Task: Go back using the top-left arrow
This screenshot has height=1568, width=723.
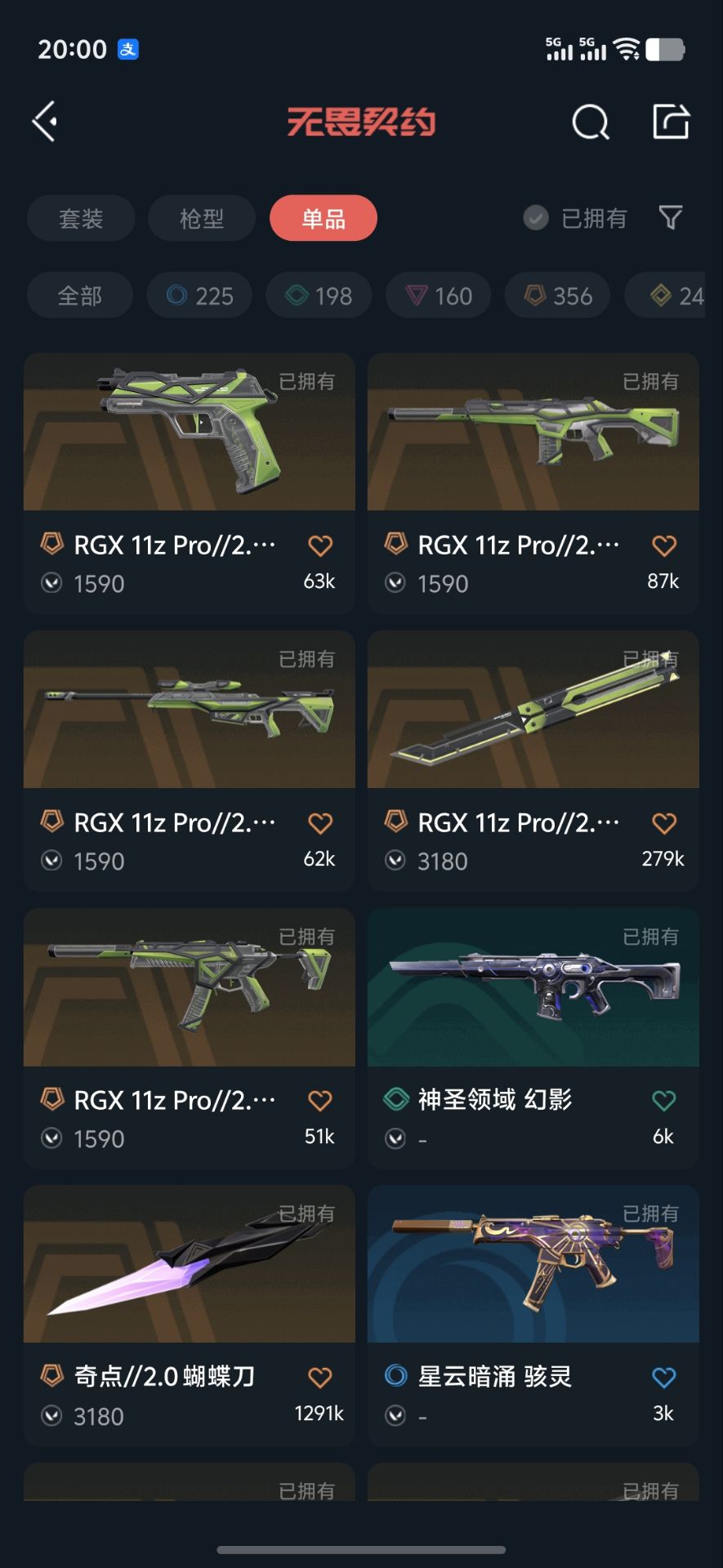Action: pos(45,122)
